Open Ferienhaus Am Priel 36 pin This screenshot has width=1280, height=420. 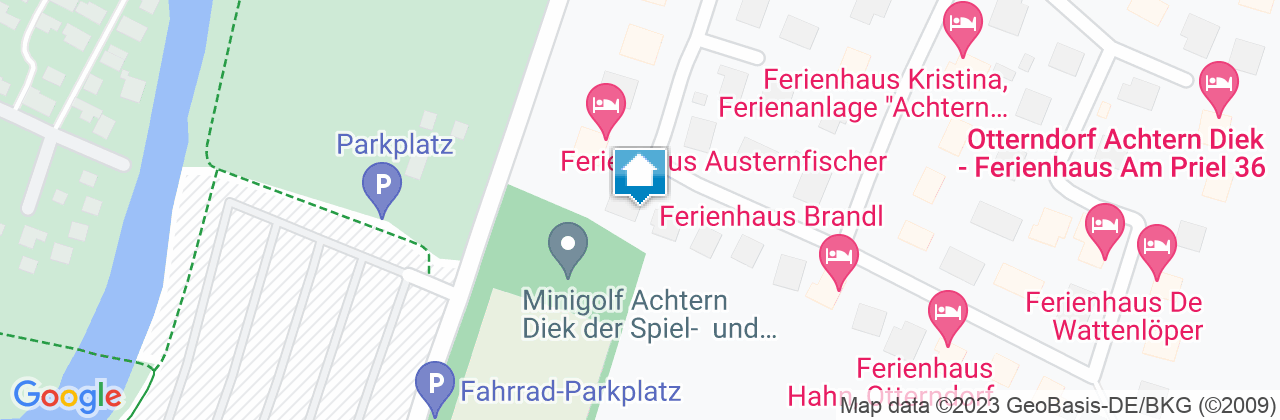tap(1219, 84)
